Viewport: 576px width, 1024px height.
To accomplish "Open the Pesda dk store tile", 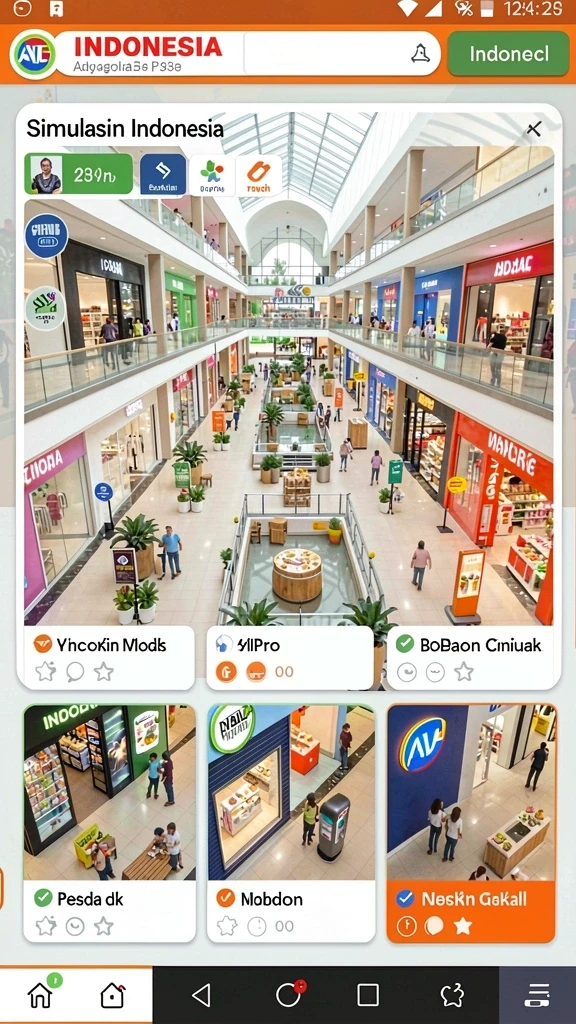I will [110, 823].
